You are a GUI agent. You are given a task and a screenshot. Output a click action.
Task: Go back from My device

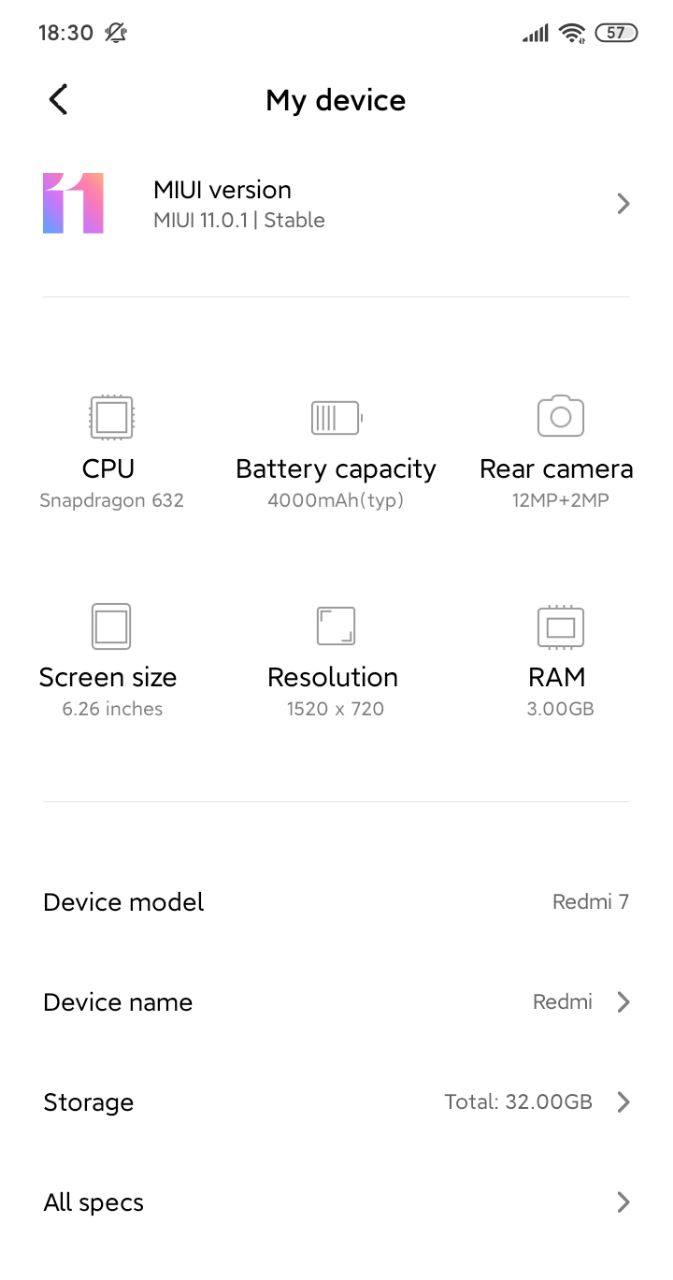pyautogui.click(x=58, y=99)
